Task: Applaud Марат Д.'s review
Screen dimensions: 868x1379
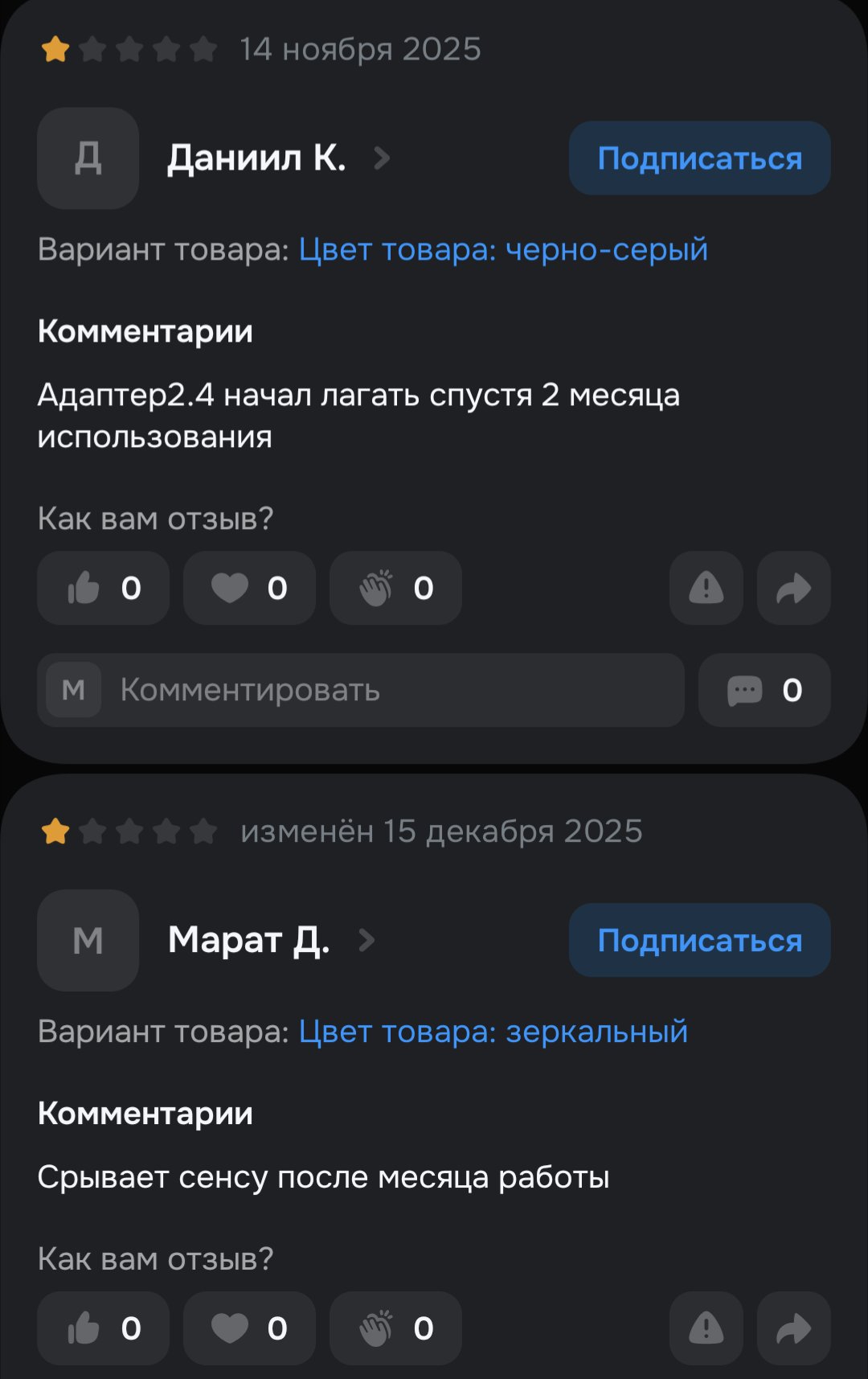Action: pyautogui.click(x=395, y=1328)
